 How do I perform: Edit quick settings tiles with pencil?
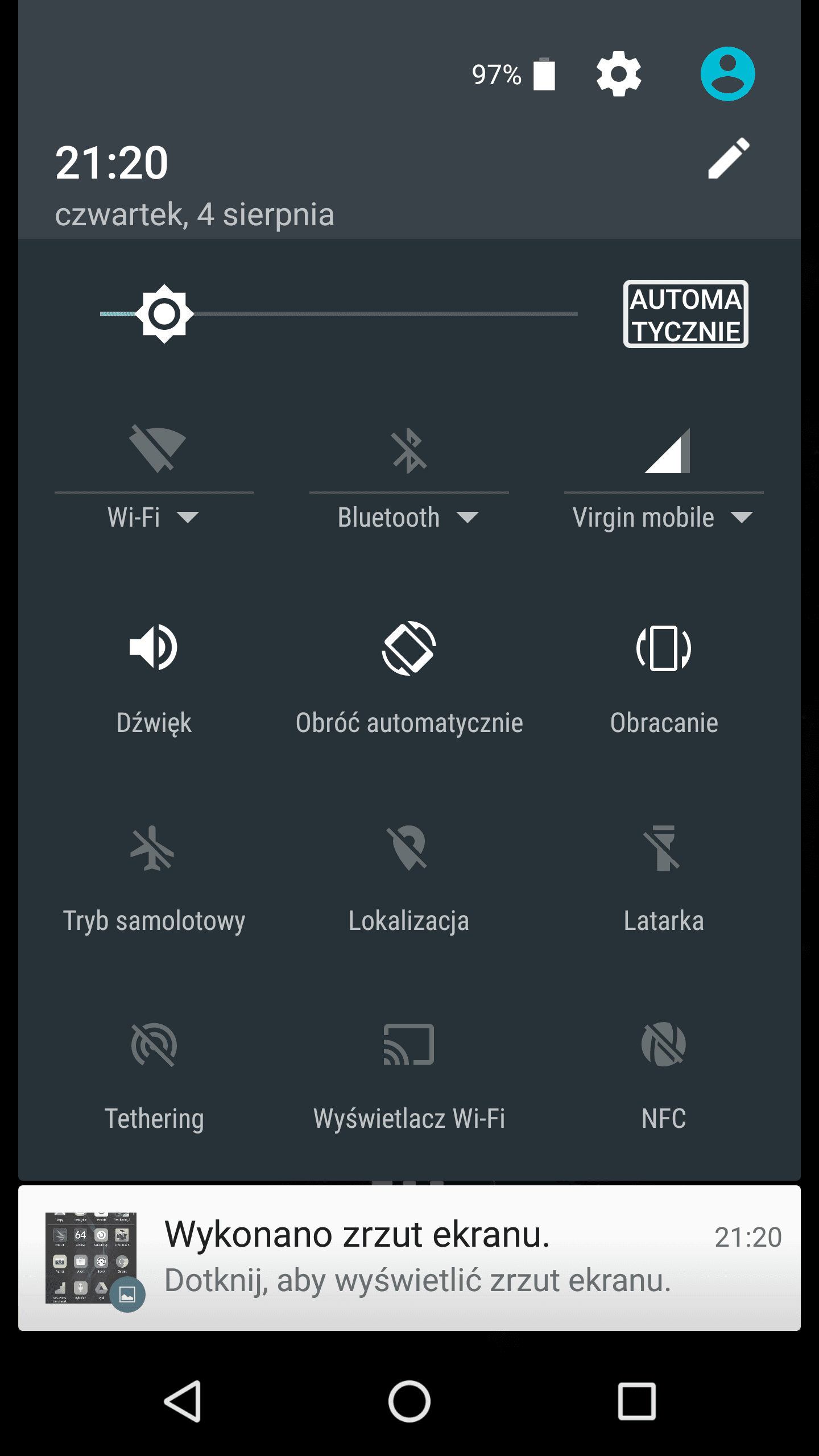coord(729,159)
